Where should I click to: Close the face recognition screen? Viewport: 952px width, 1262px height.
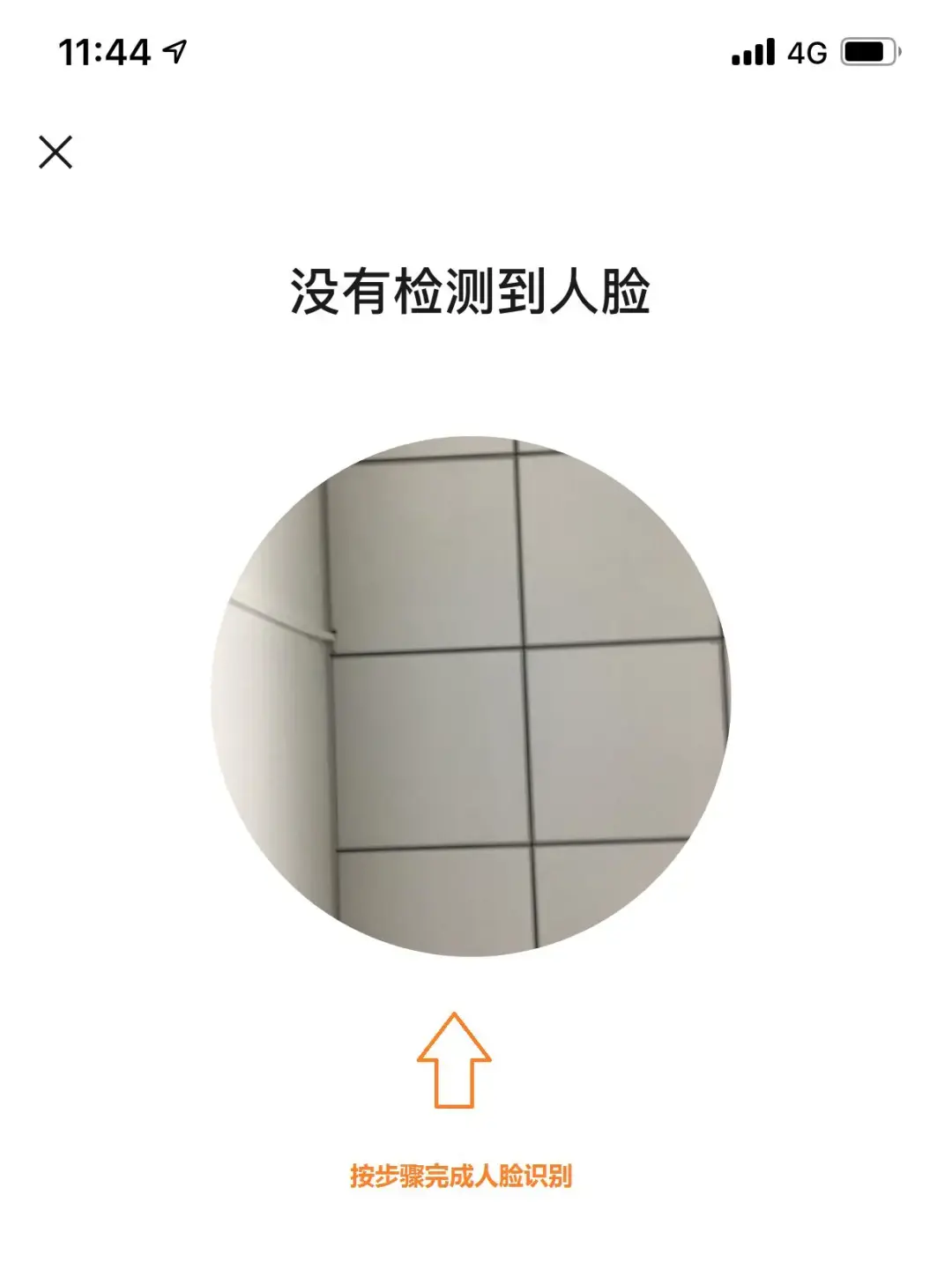(x=56, y=152)
